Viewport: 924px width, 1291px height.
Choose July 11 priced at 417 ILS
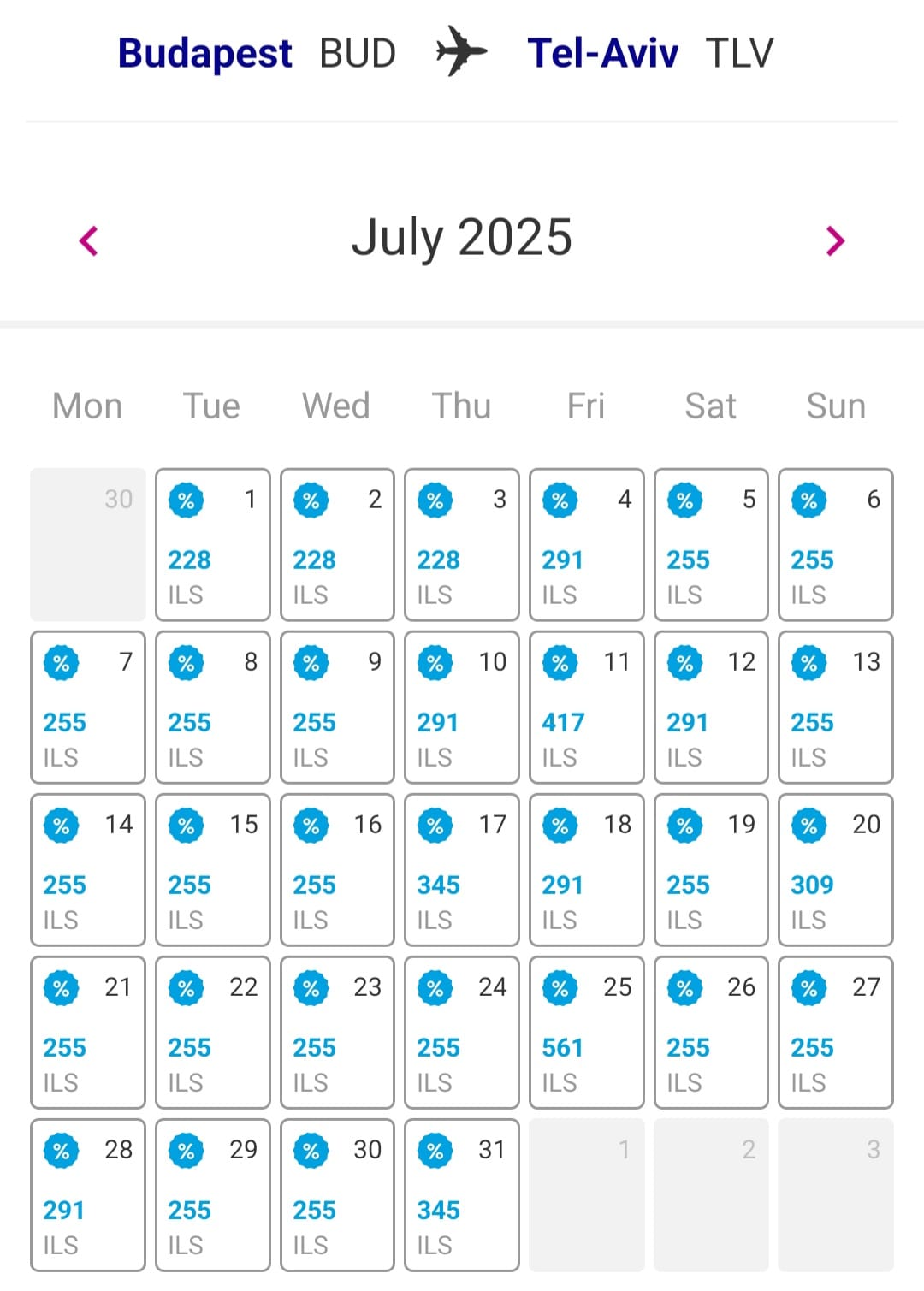click(x=586, y=707)
